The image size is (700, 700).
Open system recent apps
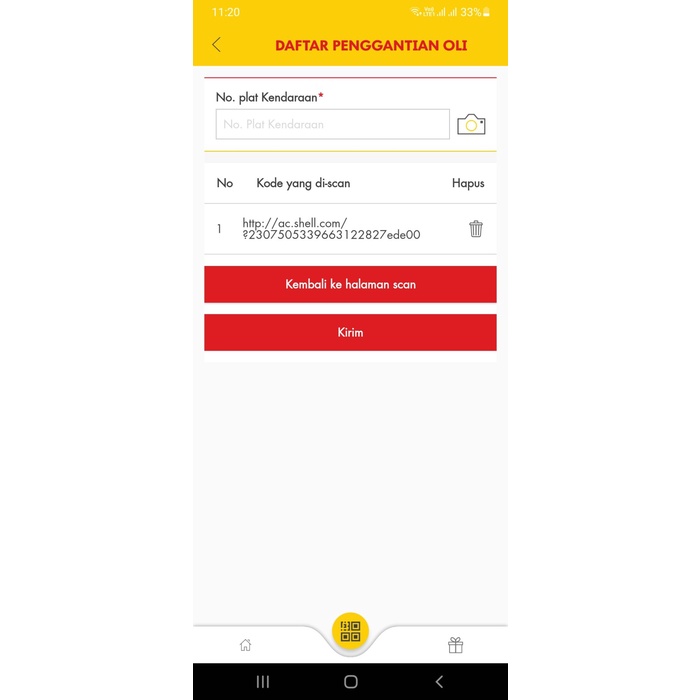[x=263, y=682]
